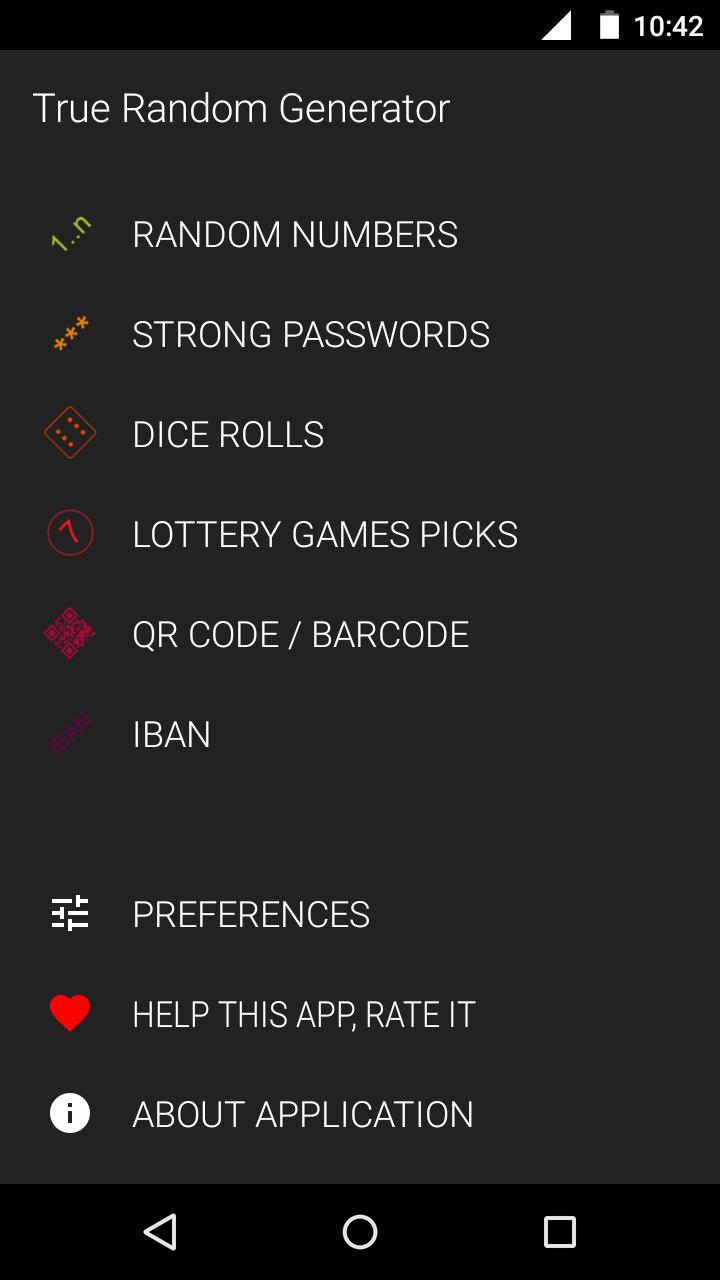720x1280 pixels.
Task: Tap the Android home circle button
Action: [360, 1232]
